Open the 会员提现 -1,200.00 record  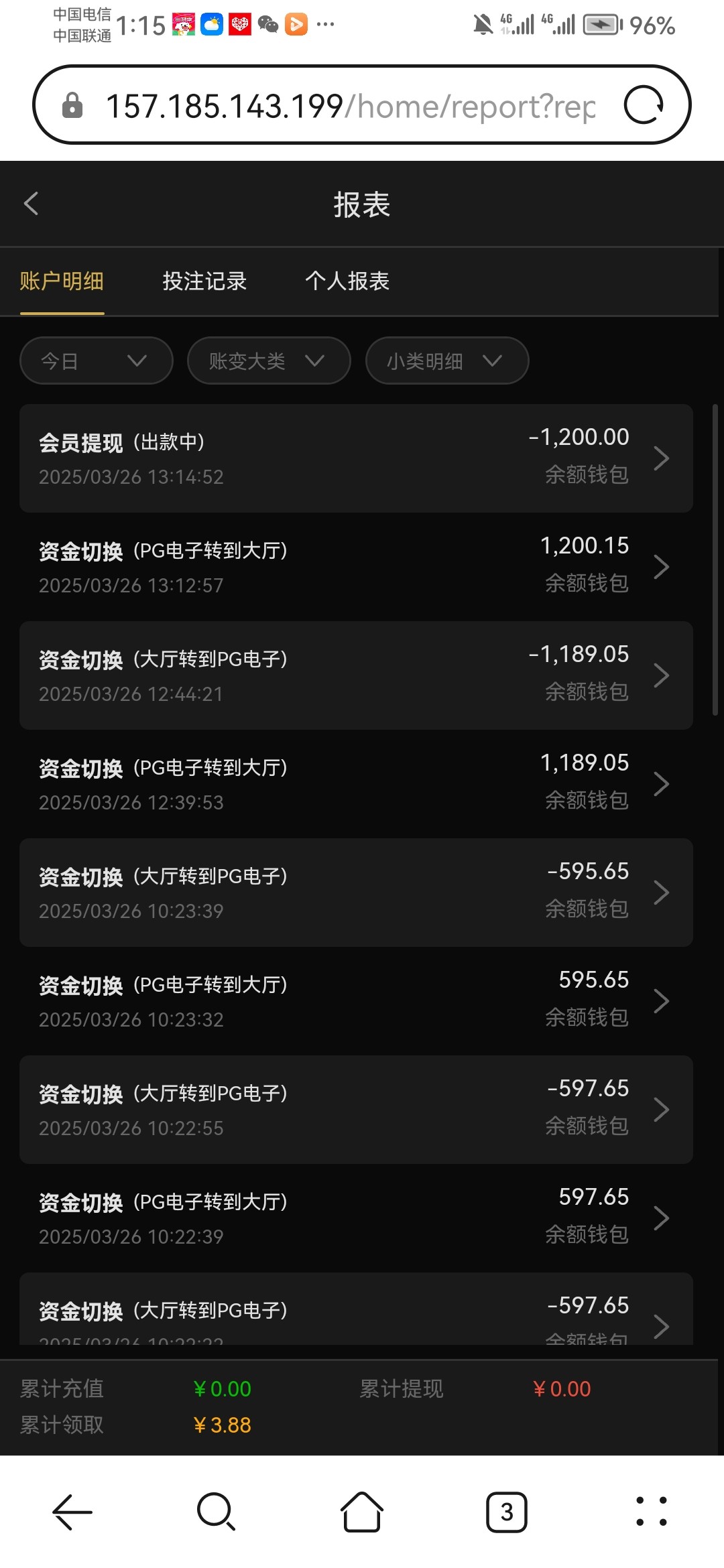point(356,458)
